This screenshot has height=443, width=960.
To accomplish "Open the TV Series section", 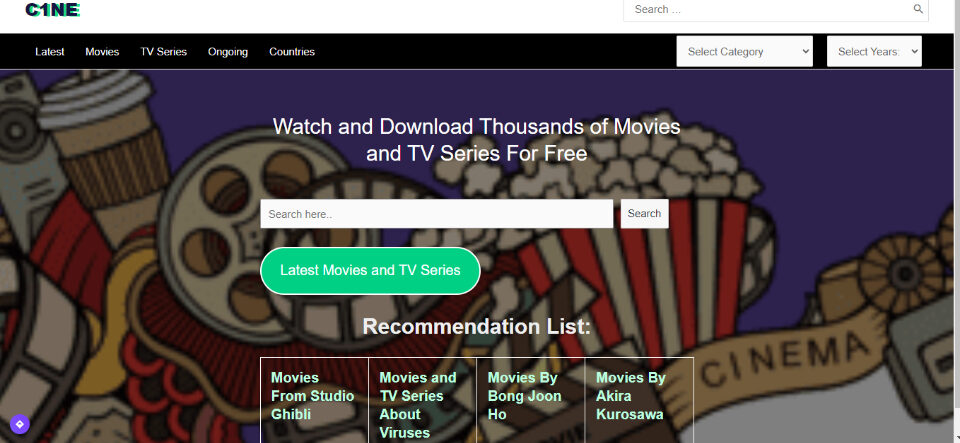I will tap(163, 52).
